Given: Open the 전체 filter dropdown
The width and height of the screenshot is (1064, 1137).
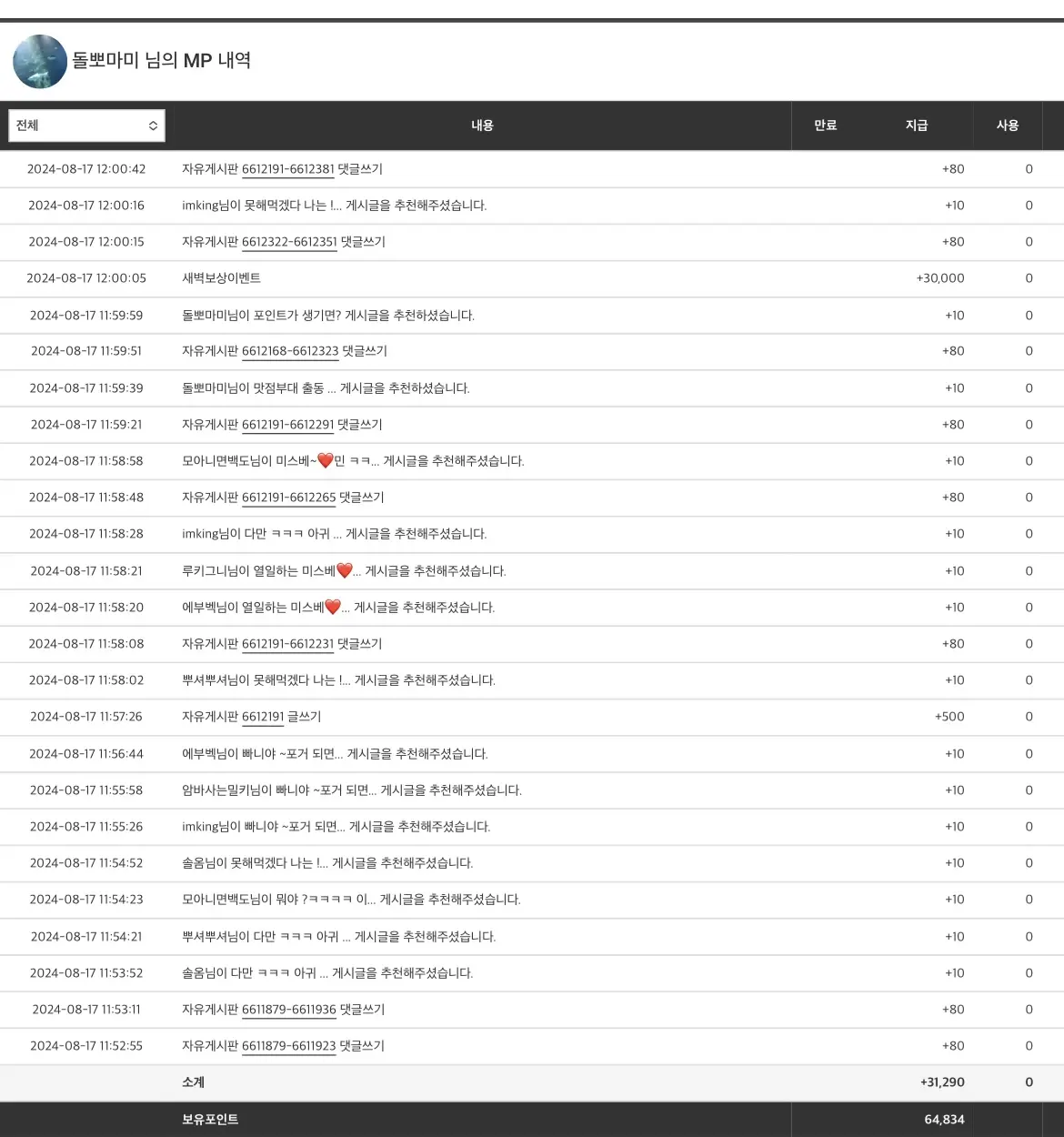Looking at the screenshot, I should click(x=87, y=126).
